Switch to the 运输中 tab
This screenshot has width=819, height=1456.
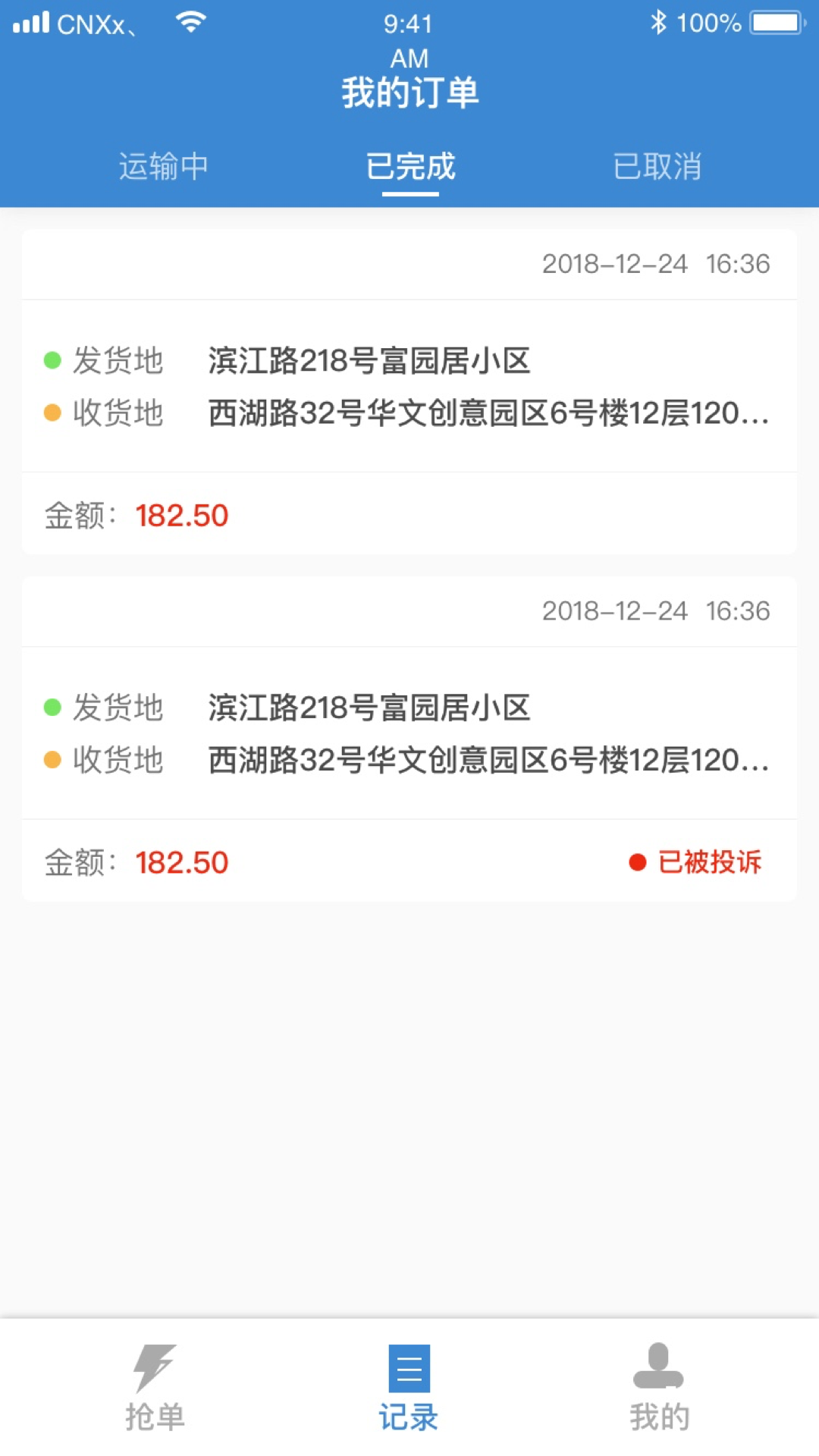click(164, 165)
